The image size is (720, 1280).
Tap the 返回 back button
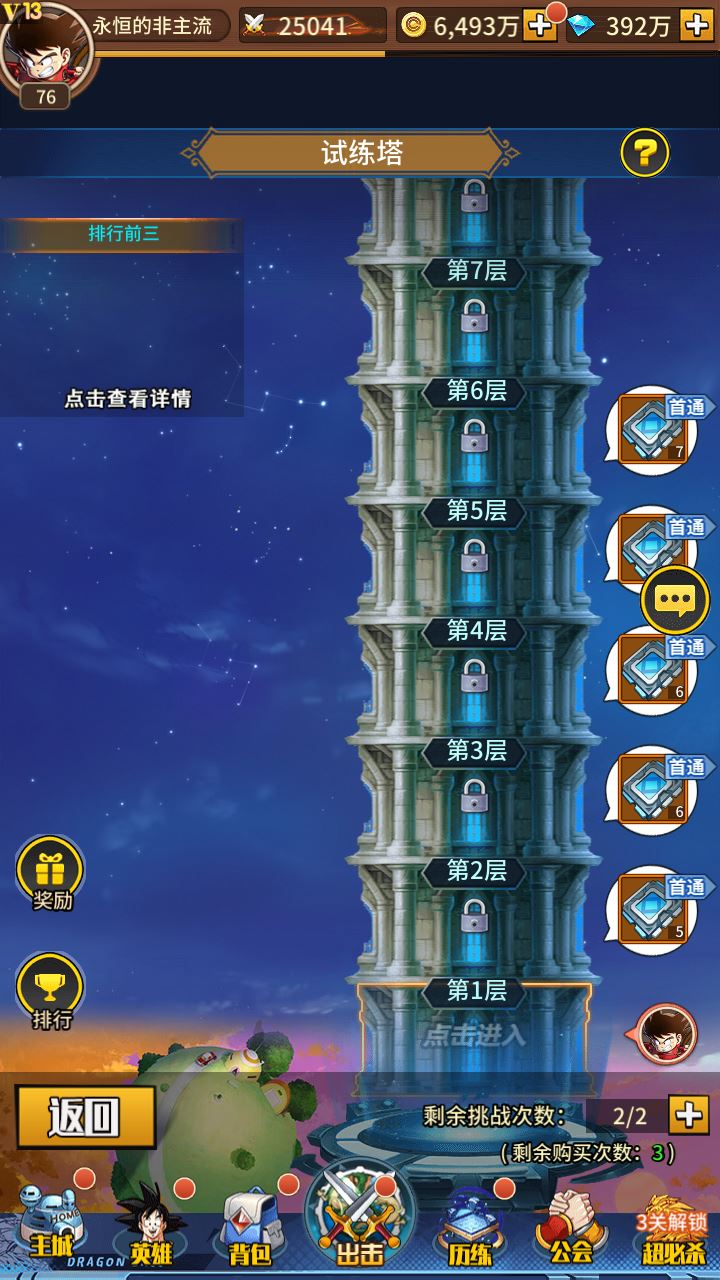[86, 1117]
